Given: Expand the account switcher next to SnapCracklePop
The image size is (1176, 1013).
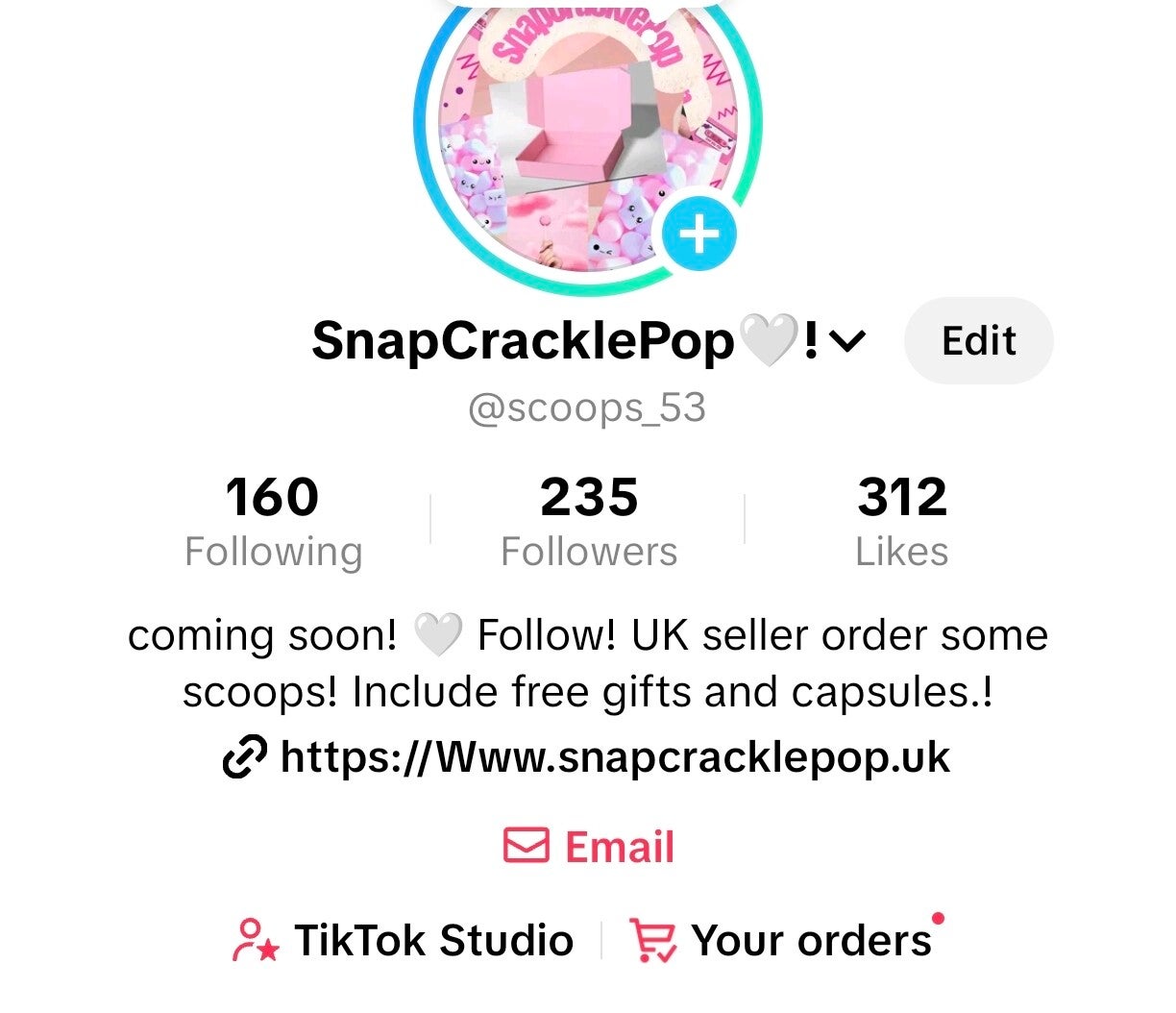Looking at the screenshot, I should (846, 340).
